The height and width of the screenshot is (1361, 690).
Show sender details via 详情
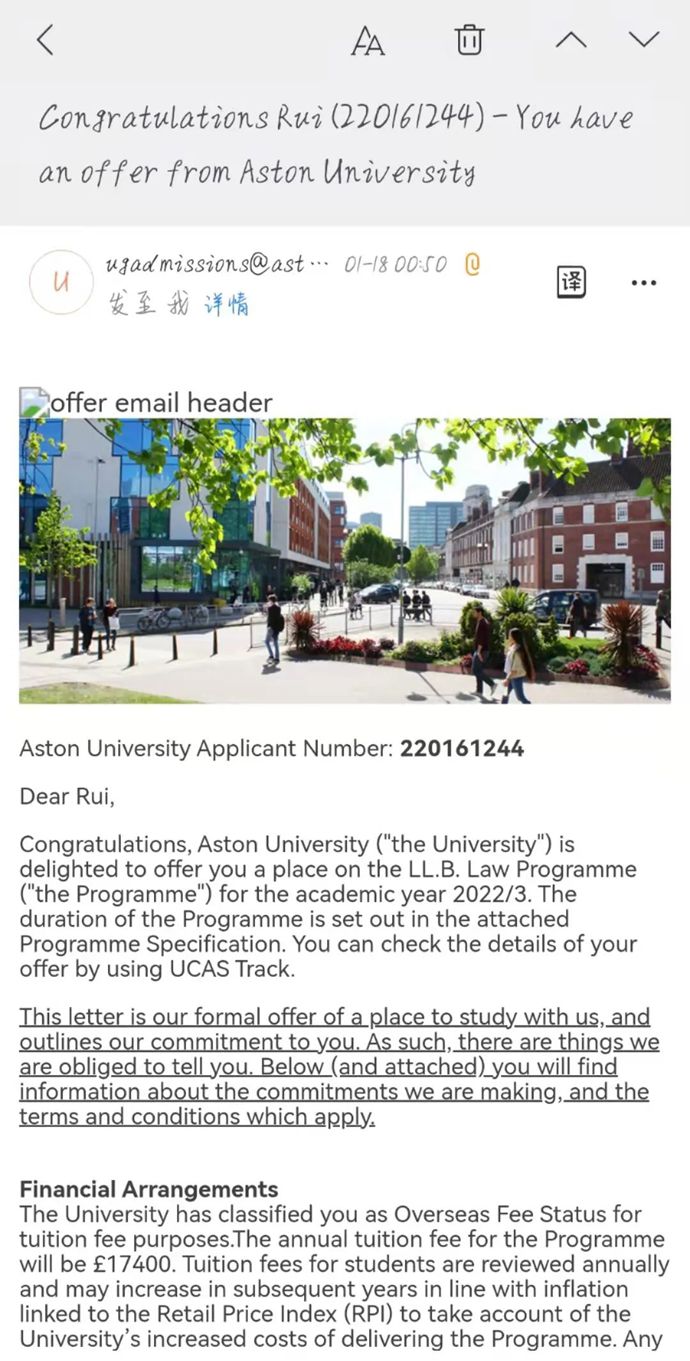pyautogui.click(x=226, y=304)
